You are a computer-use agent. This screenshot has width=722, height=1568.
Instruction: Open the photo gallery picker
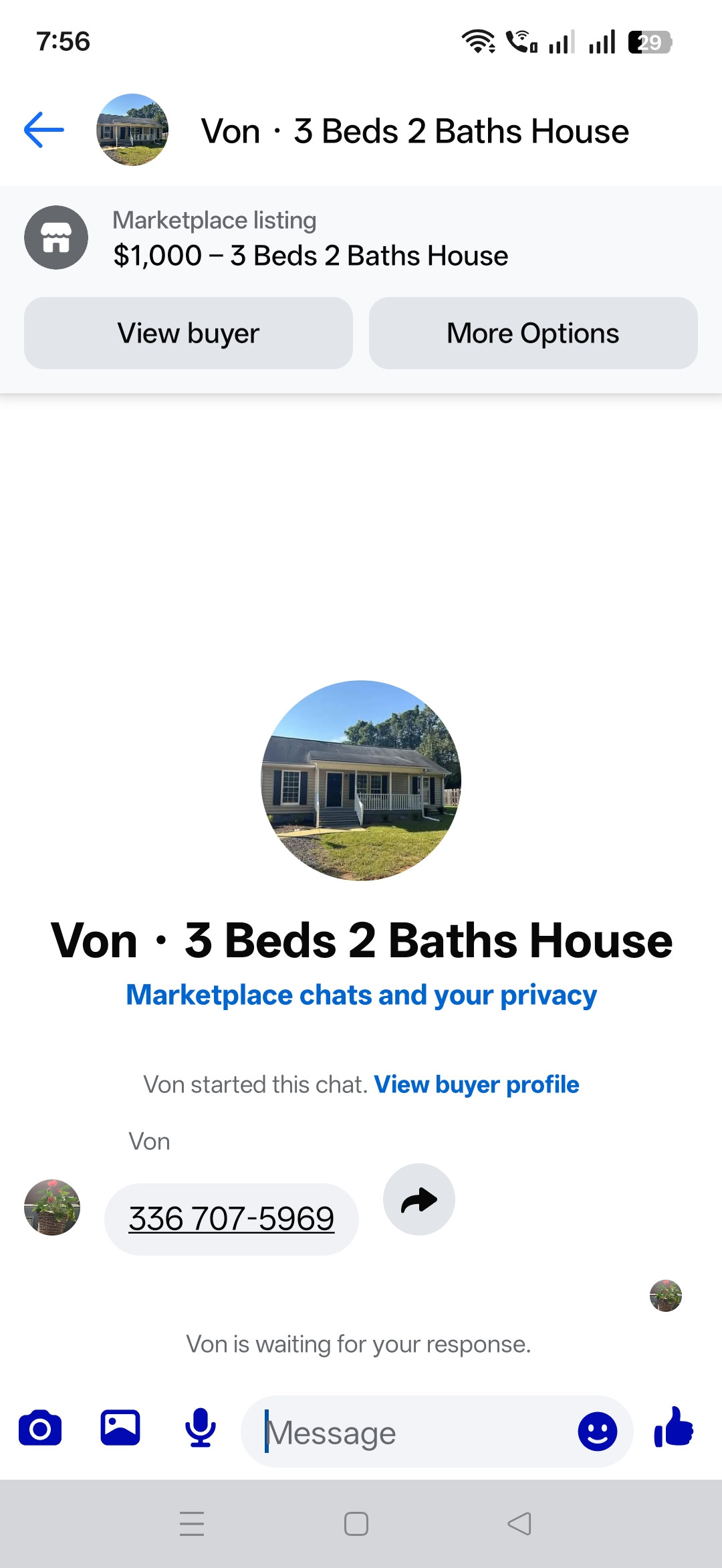click(120, 1428)
